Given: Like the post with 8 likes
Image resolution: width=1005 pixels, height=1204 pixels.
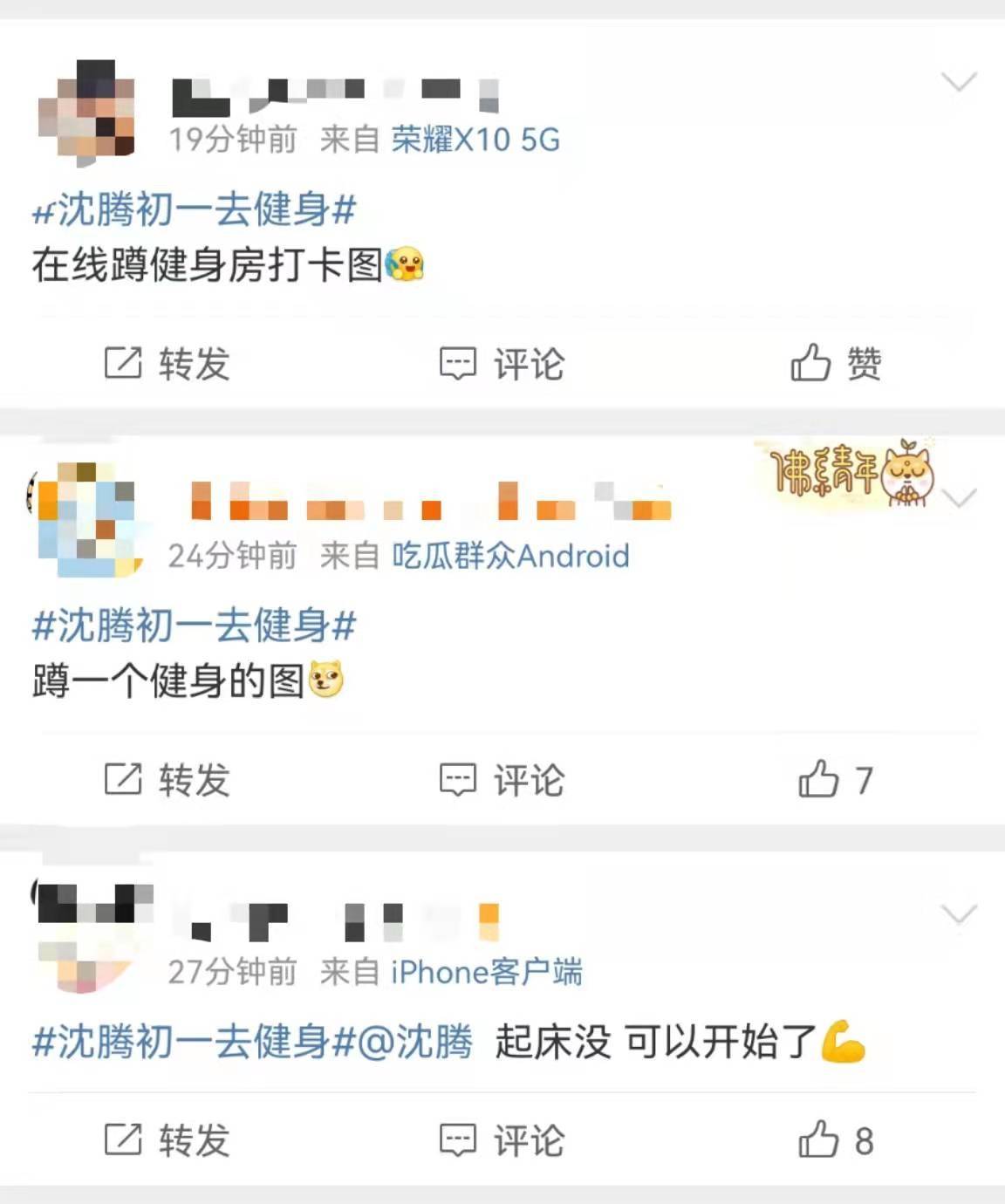Looking at the screenshot, I should [835, 1140].
